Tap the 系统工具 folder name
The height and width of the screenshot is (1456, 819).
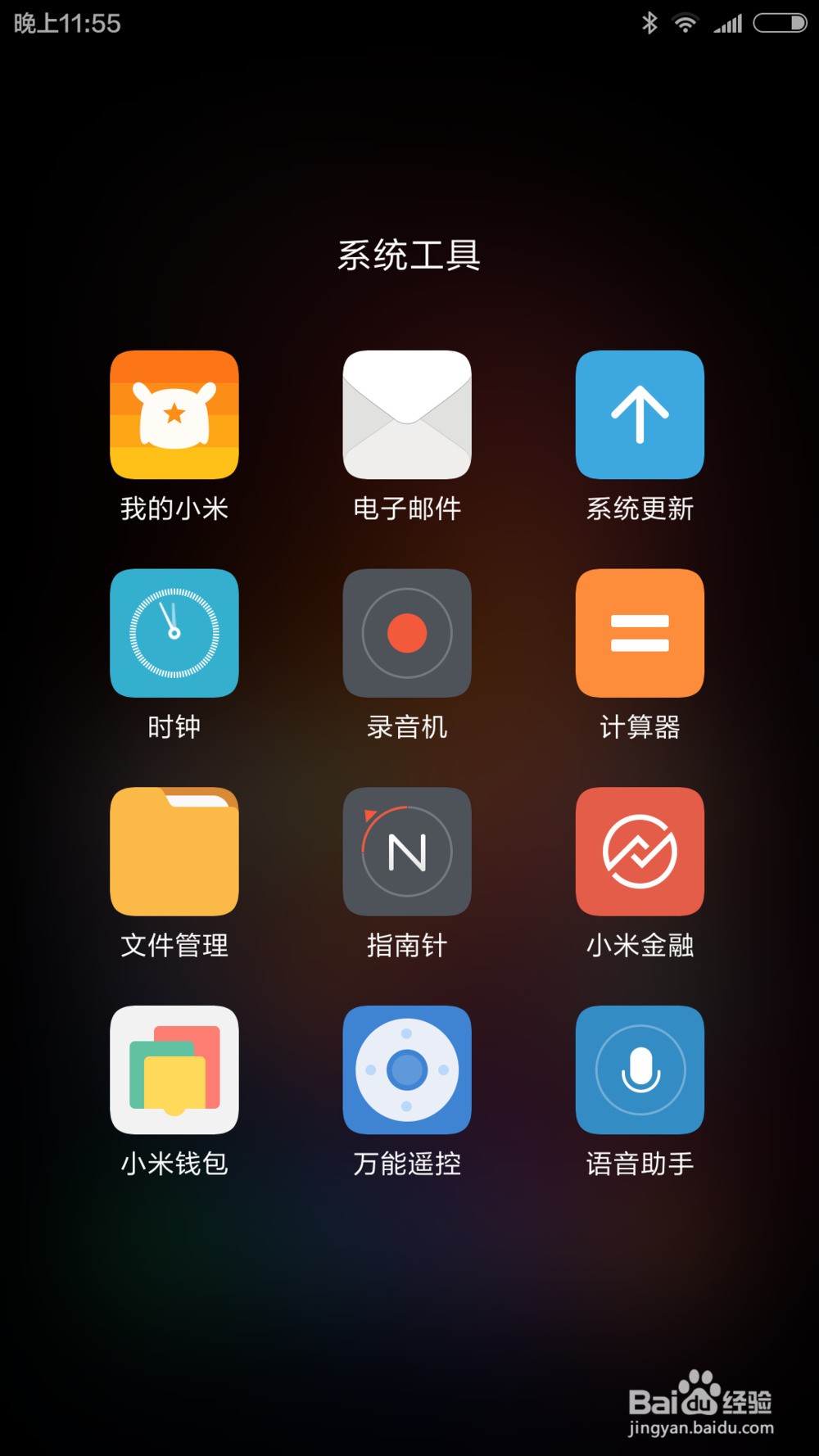coord(409,255)
